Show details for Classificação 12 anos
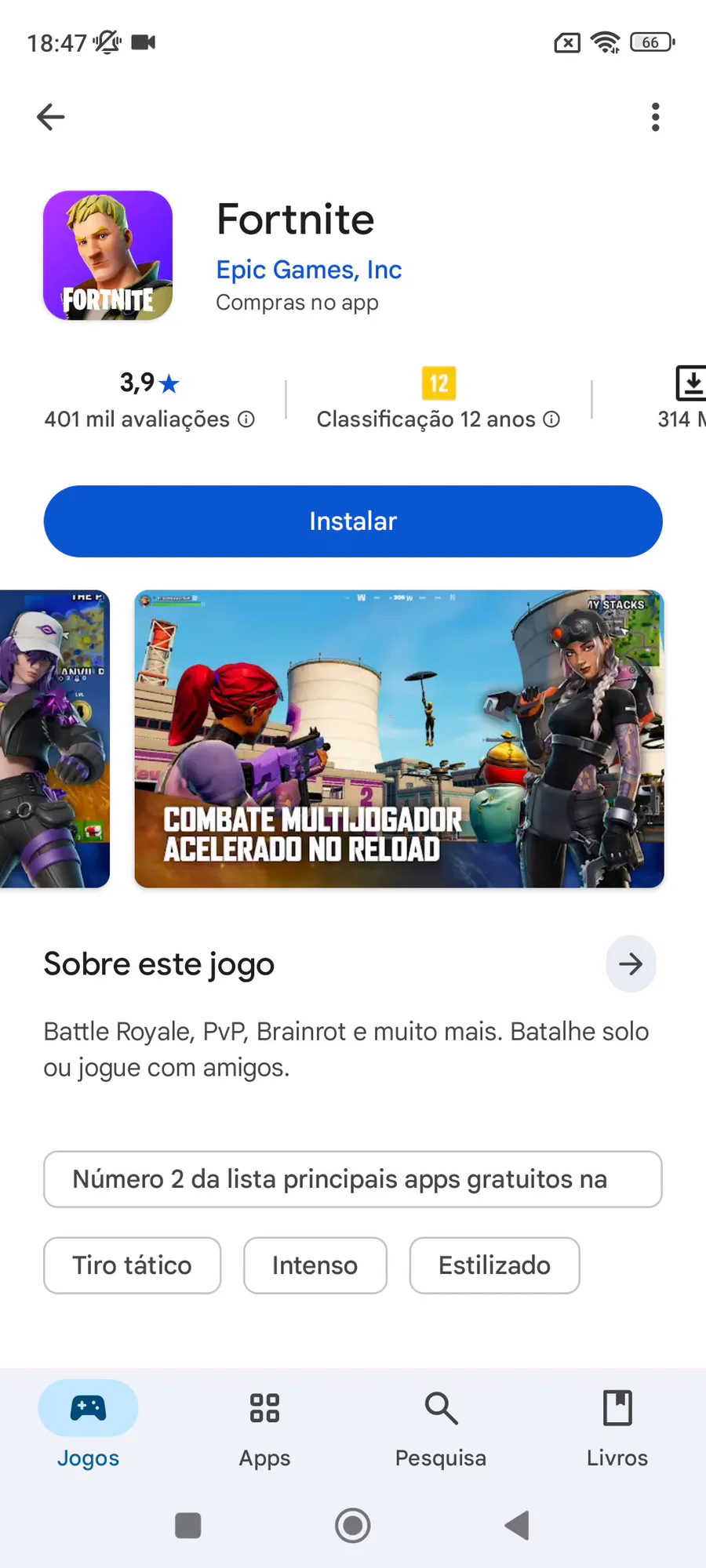706x1568 pixels. [x=551, y=419]
